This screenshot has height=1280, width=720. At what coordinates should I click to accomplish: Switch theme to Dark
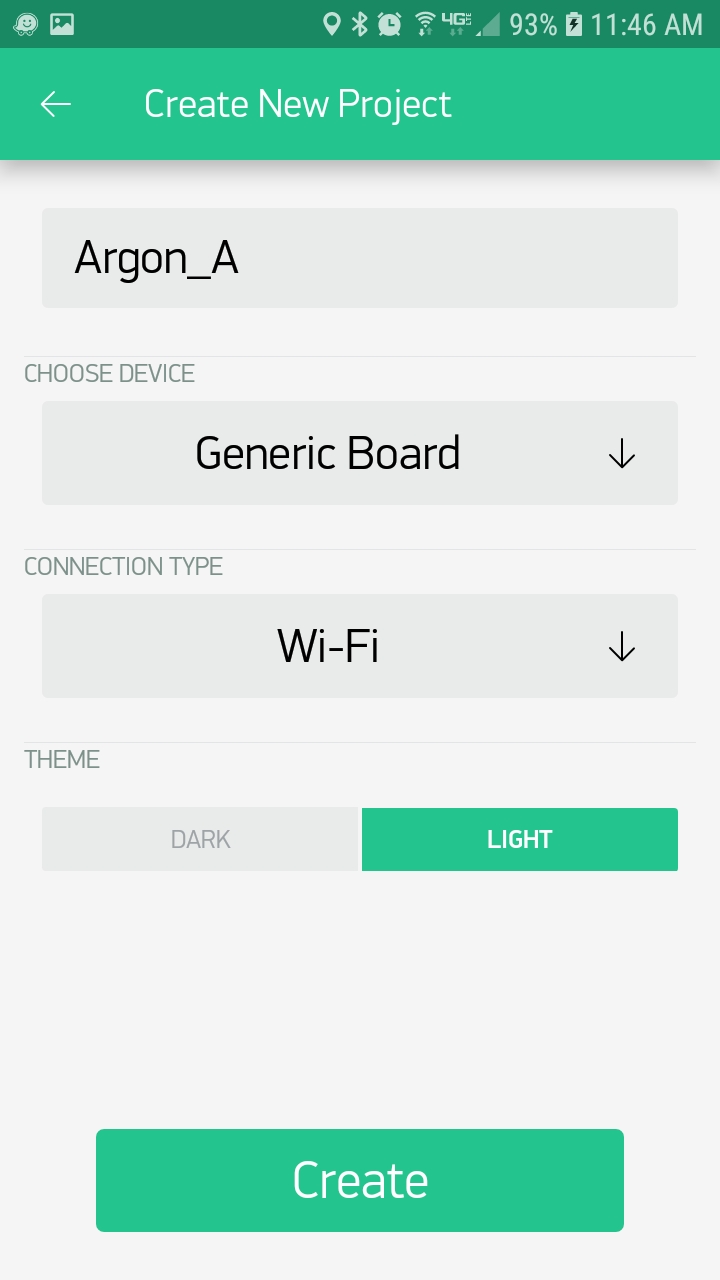pos(200,839)
